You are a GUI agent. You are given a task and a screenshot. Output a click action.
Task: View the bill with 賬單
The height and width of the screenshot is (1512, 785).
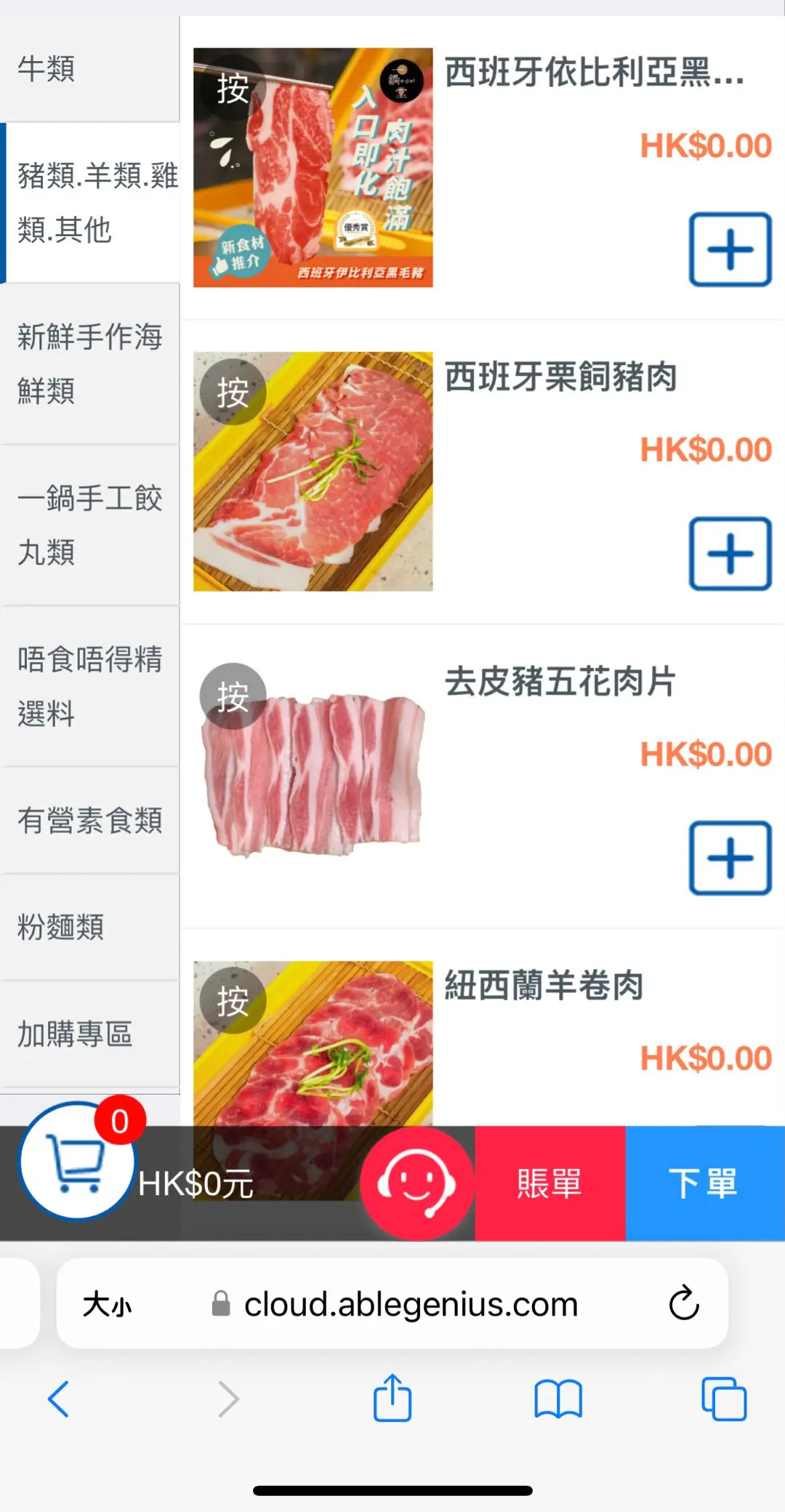pos(549,1183)
